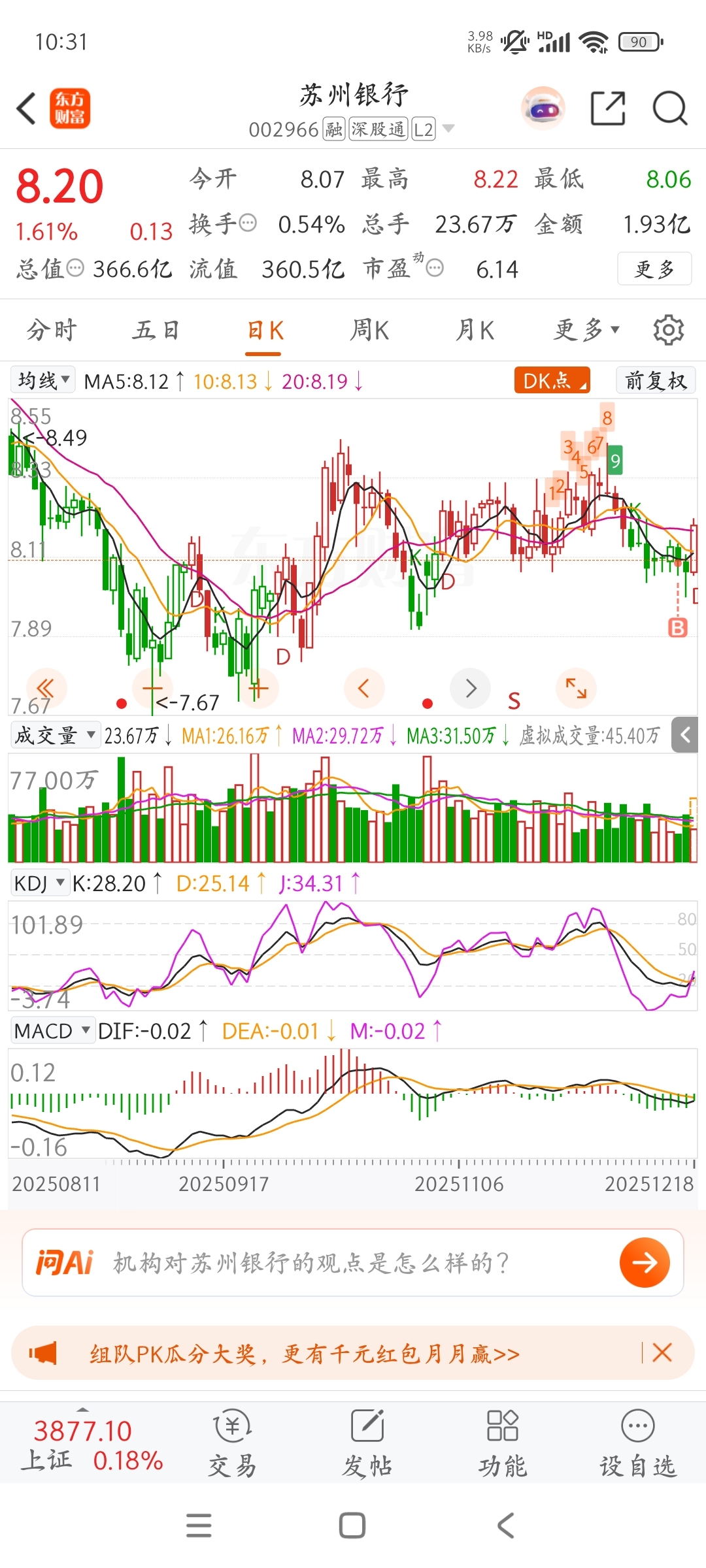706x1568 pixels.
Task: Expand the 更多 chart period dropdown
Action: coord(586,331)
